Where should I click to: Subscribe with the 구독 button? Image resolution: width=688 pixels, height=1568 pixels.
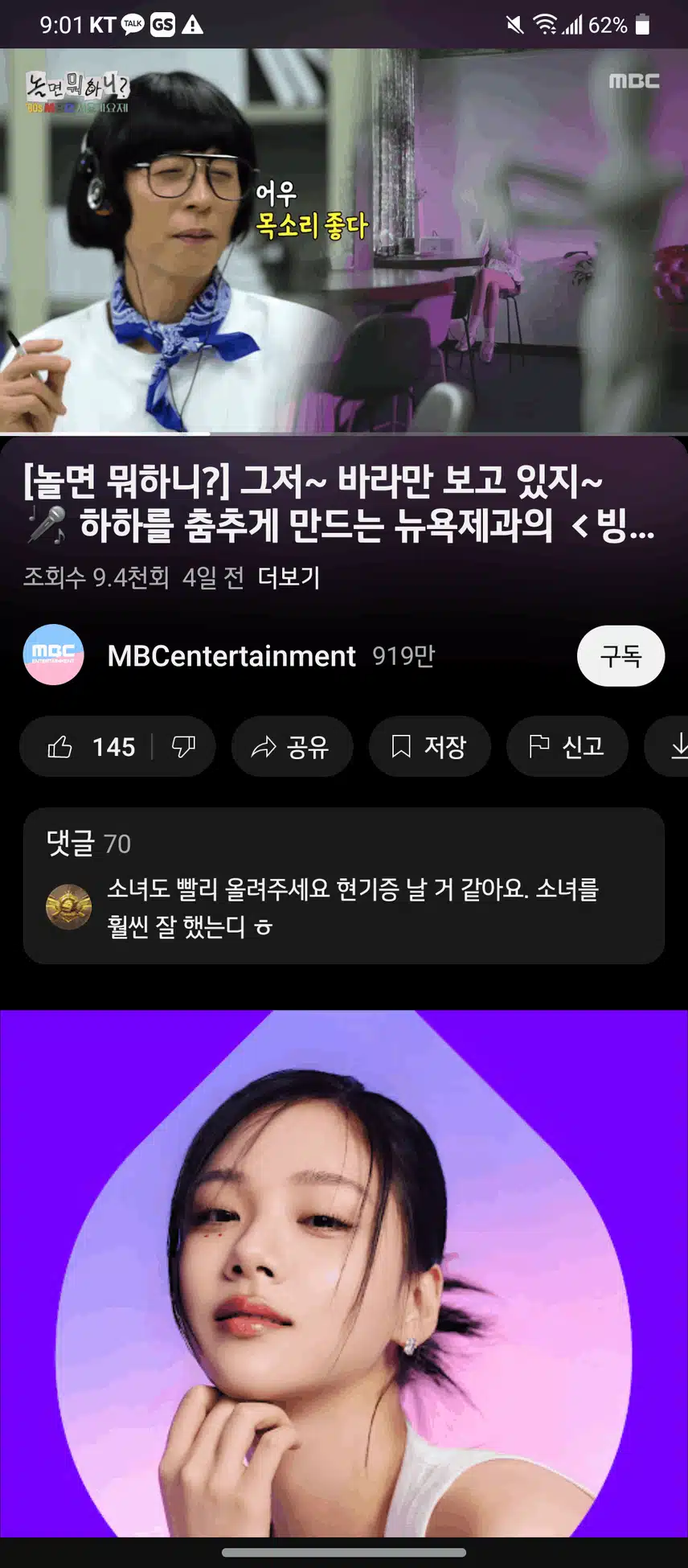(620, 656)
